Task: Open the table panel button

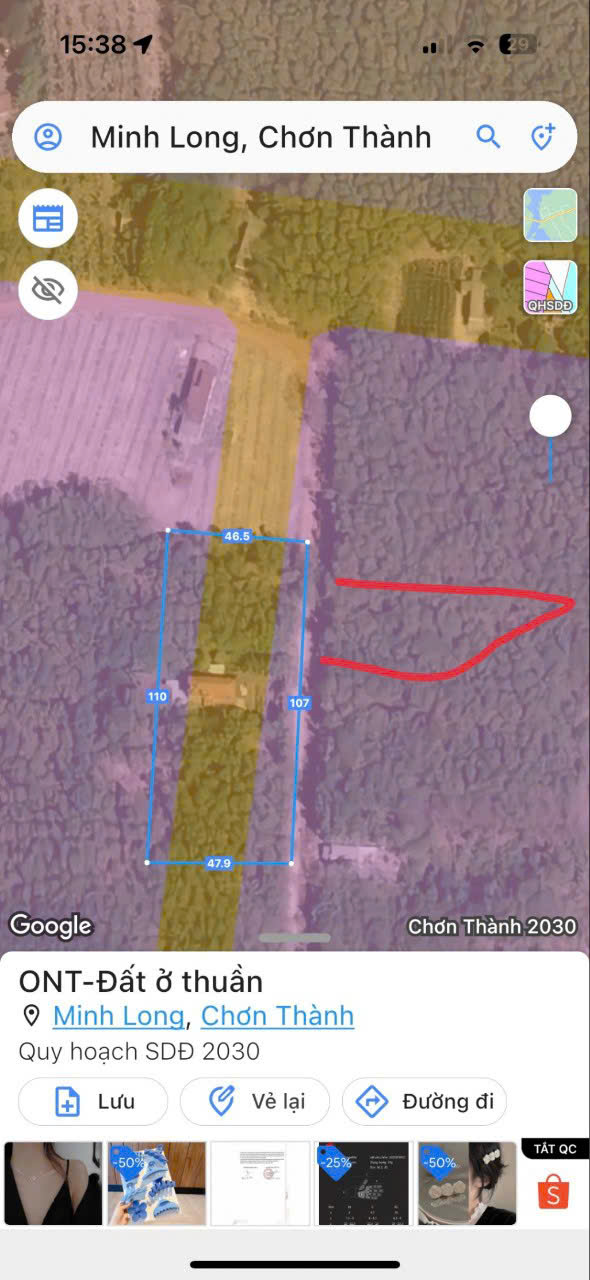Action: tap(48, 219)
